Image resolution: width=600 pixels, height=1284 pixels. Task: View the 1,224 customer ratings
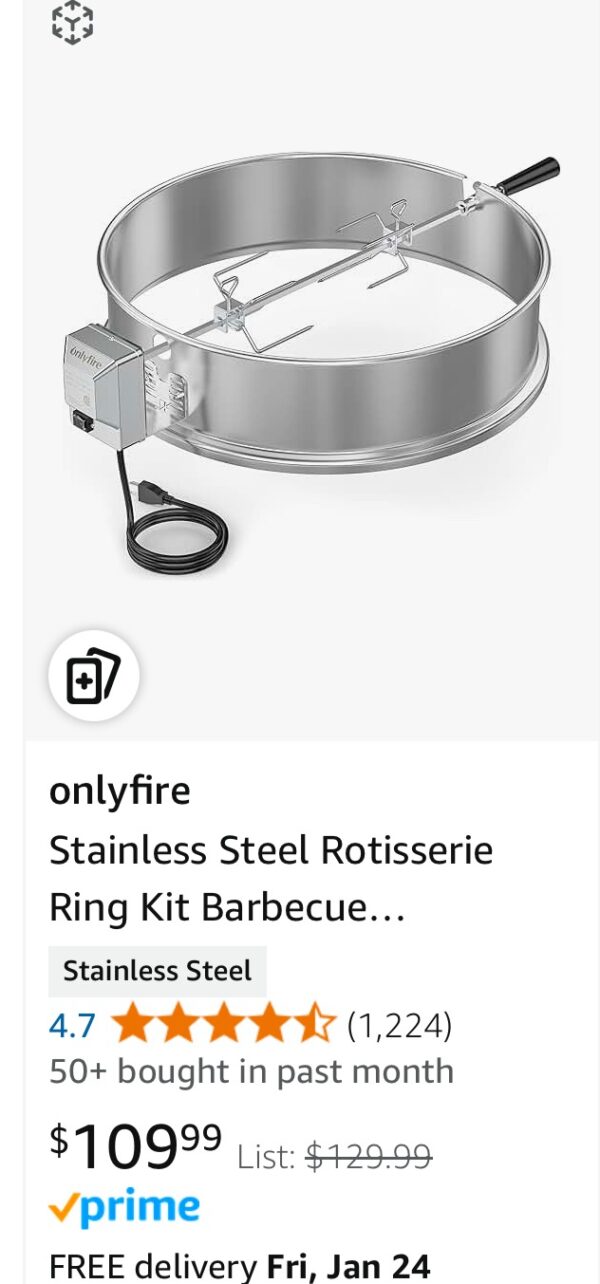[x=399, y=1025]
